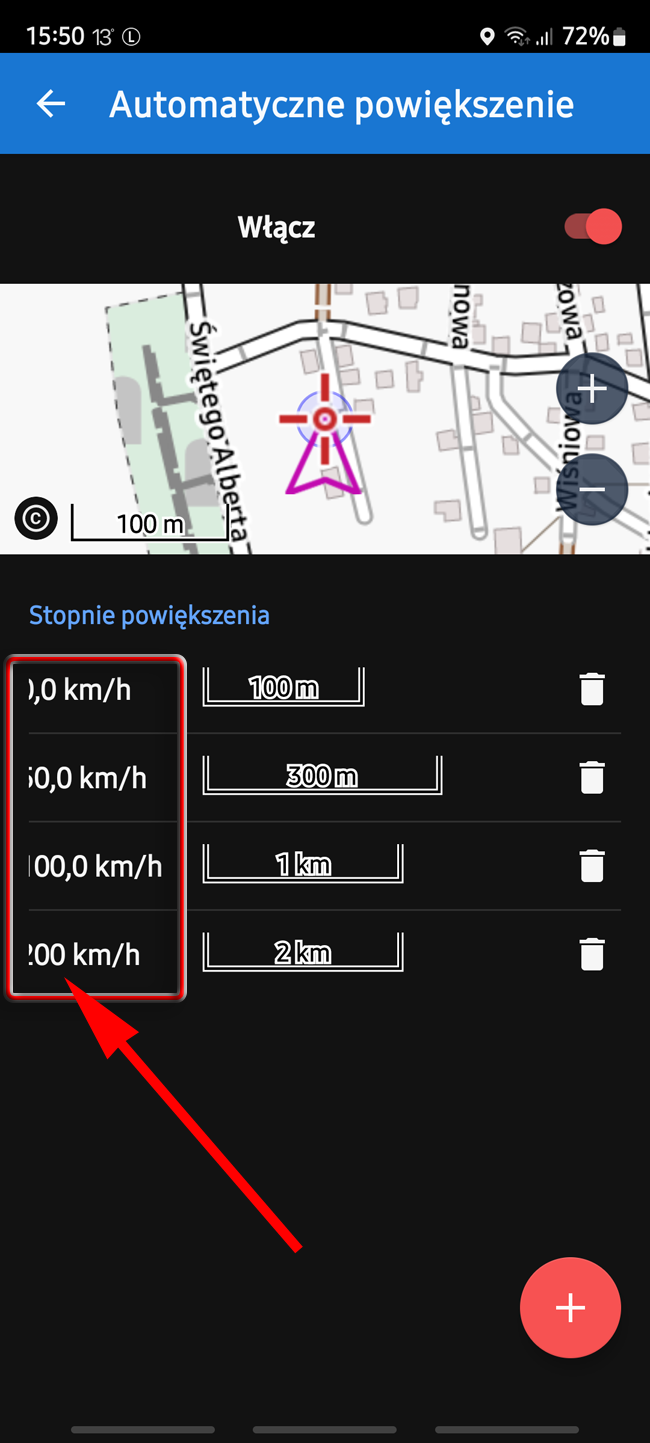Open the 1 km zoom row
Viewport: 650px width, 1443px height.
tap(302, 865)
